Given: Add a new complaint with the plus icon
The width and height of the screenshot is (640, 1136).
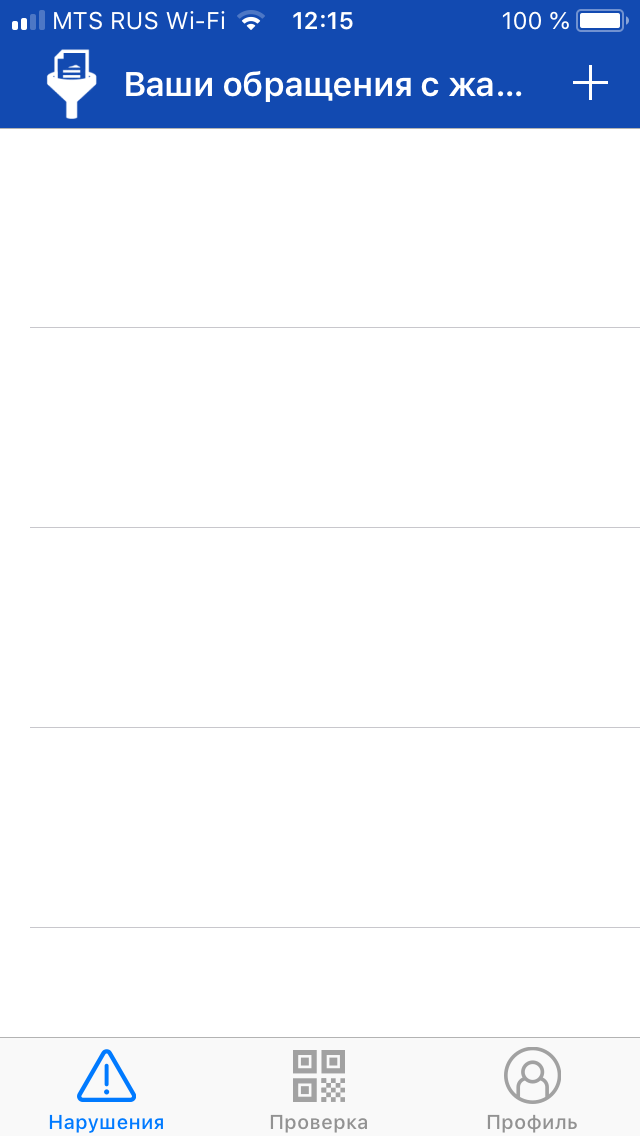Looking at the screenshot, I should [x=590, y=84].
